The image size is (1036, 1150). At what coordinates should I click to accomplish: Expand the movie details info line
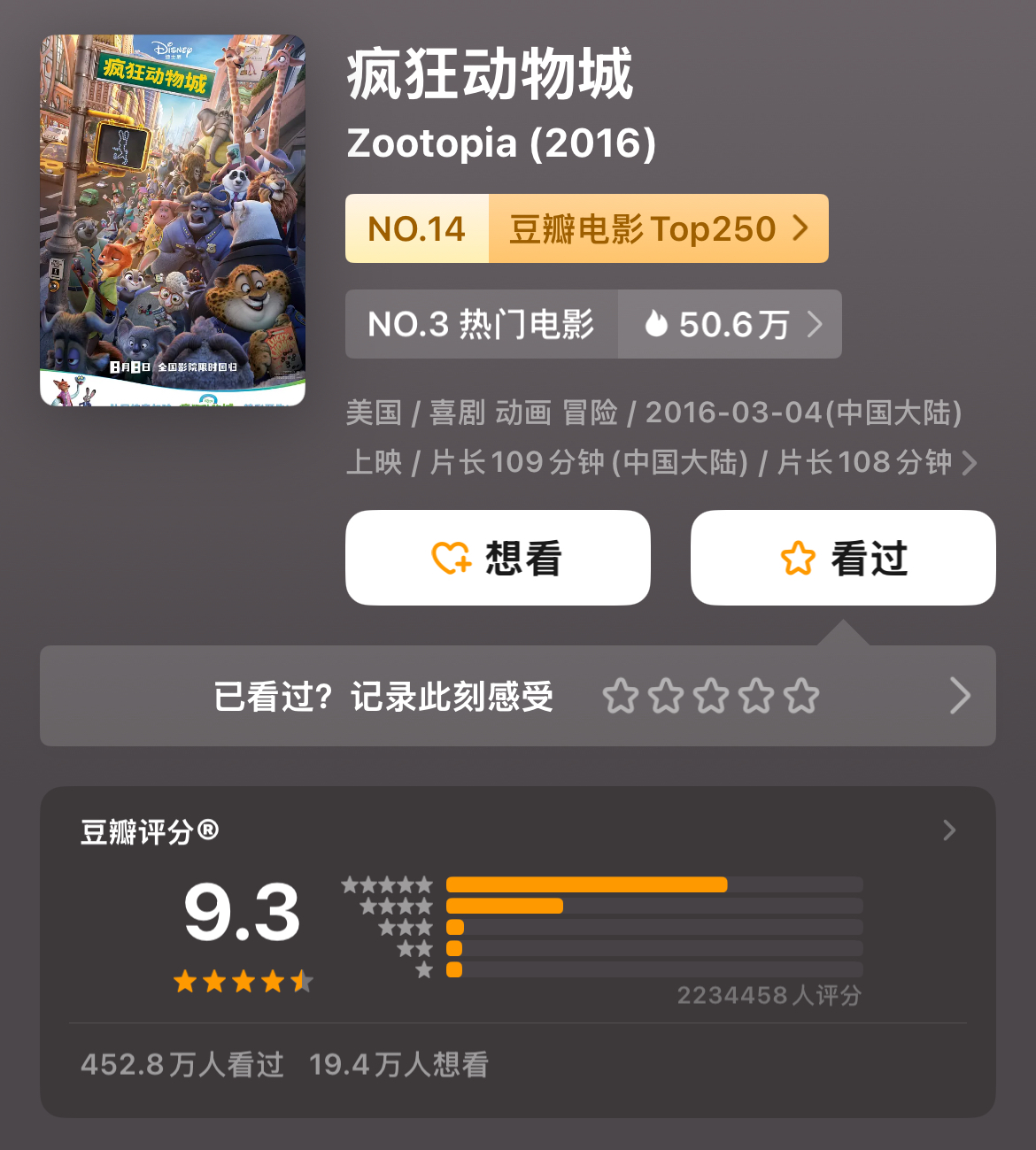pos(969,462)
